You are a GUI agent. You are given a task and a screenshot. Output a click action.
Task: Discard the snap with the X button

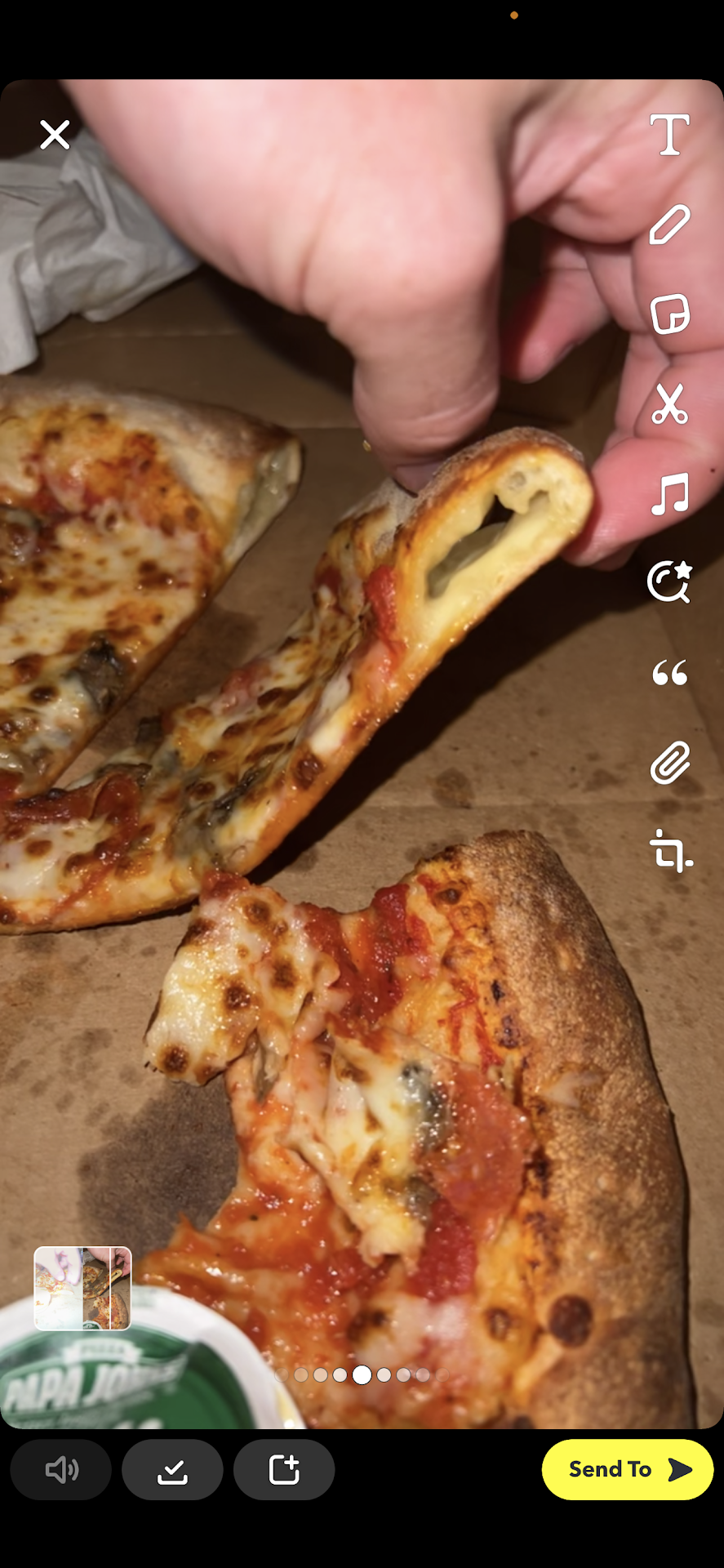click(x=55, y=135)
